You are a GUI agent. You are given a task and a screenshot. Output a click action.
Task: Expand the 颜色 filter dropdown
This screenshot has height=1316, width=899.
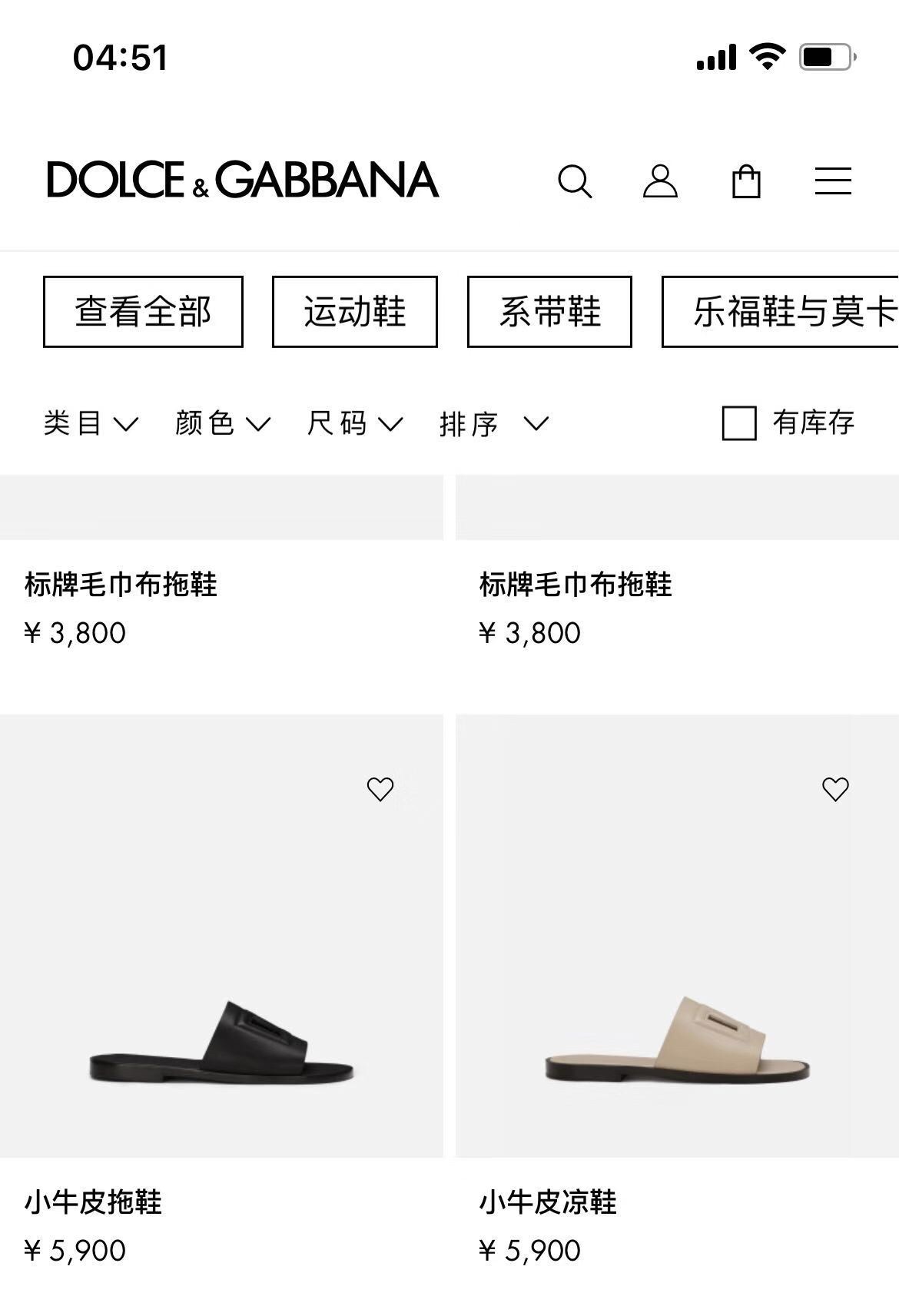click(x=223, y=423)
